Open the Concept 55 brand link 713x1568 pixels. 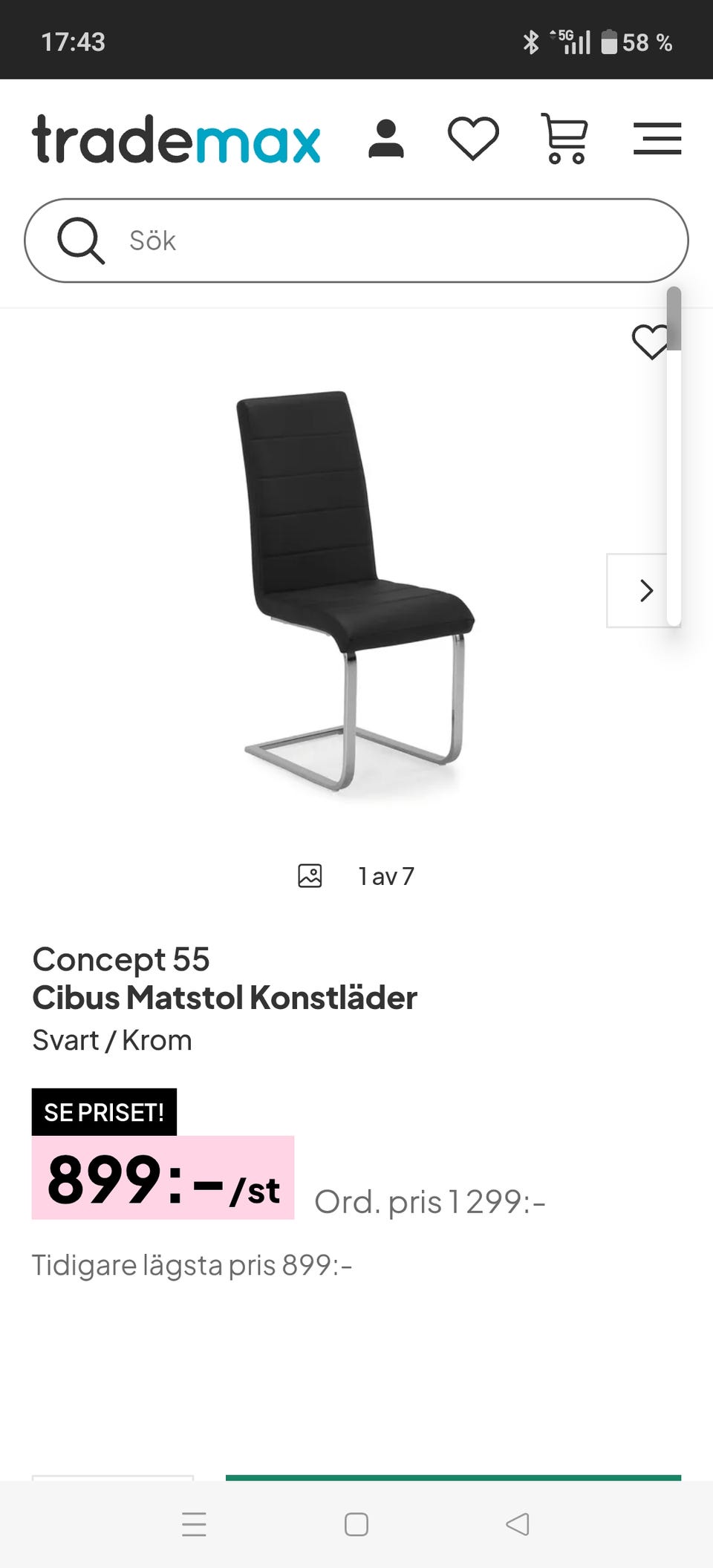pyautogui.click(x=120, y=958)
